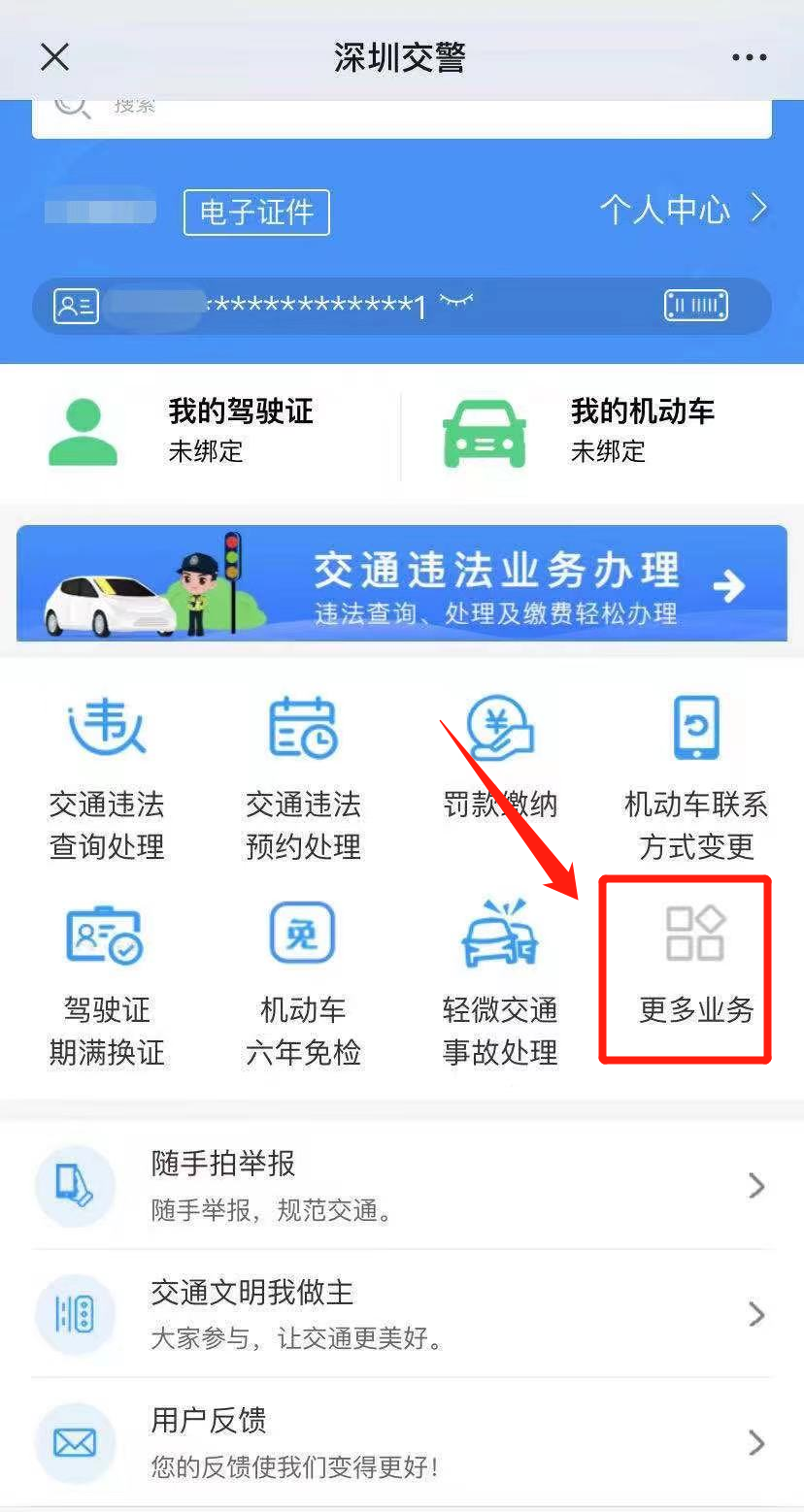Close the 深圳交警 mini program page

point(54,57)
